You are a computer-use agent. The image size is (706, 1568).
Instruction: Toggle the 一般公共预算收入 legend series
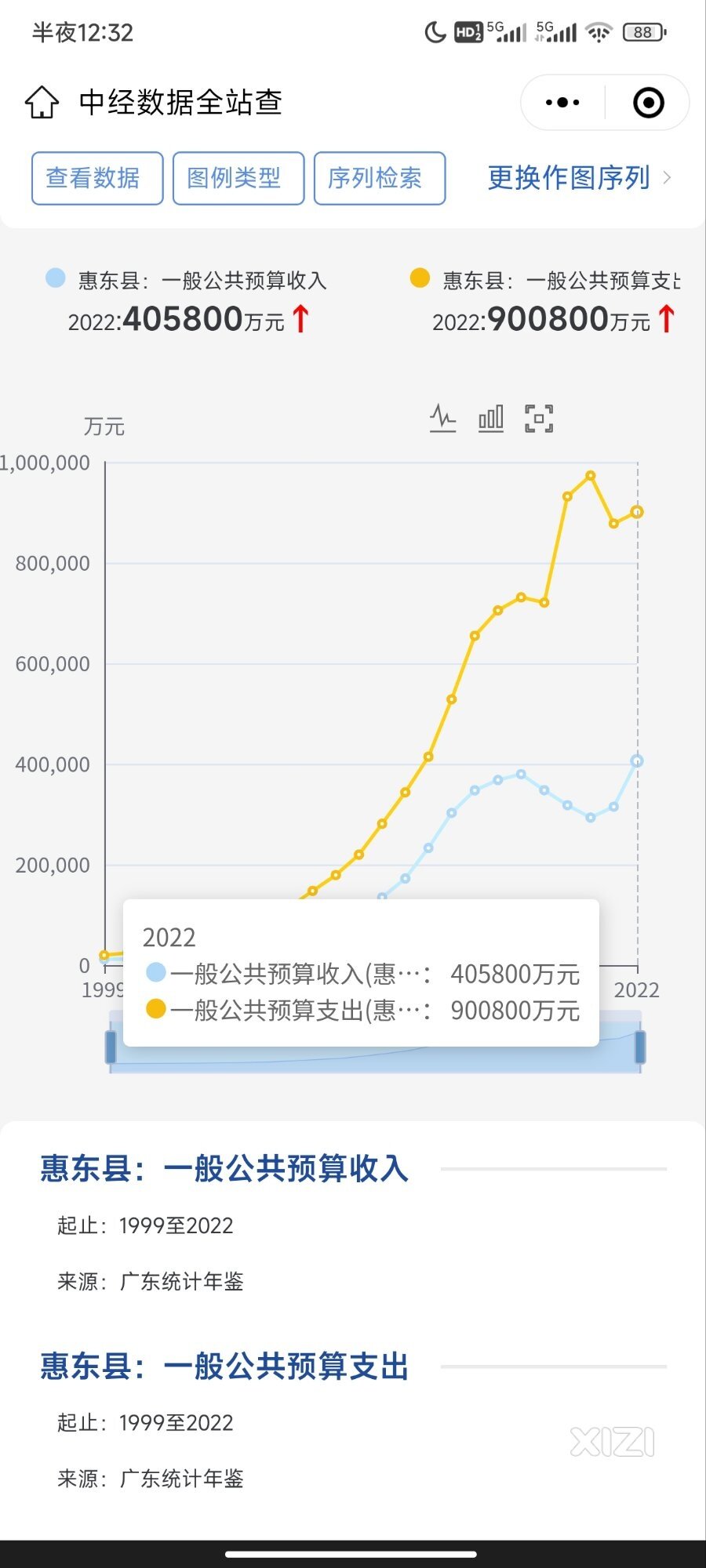pyautogui.click(x=187, y=279)
